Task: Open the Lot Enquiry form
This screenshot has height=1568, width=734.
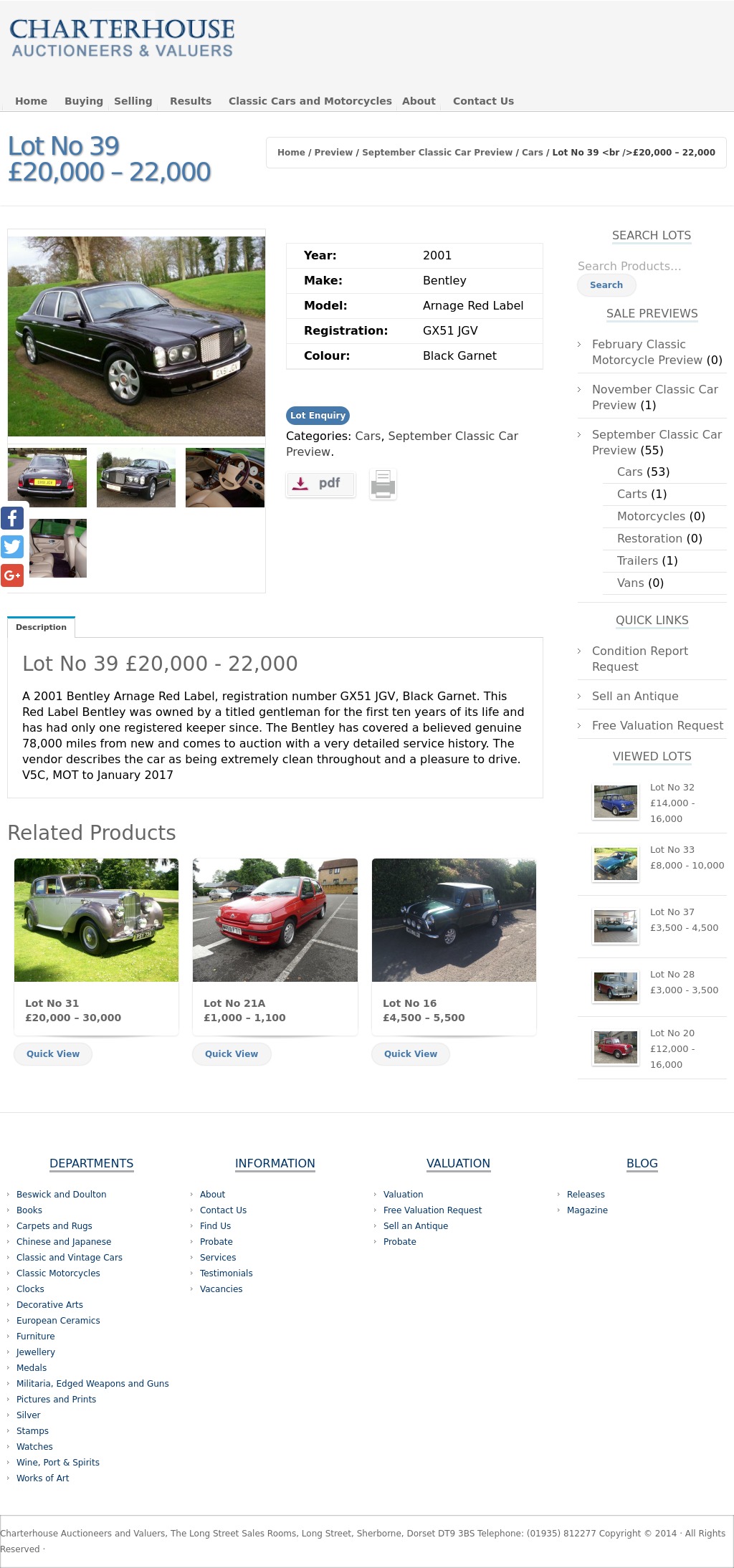Action: click(x=318, y=416)
